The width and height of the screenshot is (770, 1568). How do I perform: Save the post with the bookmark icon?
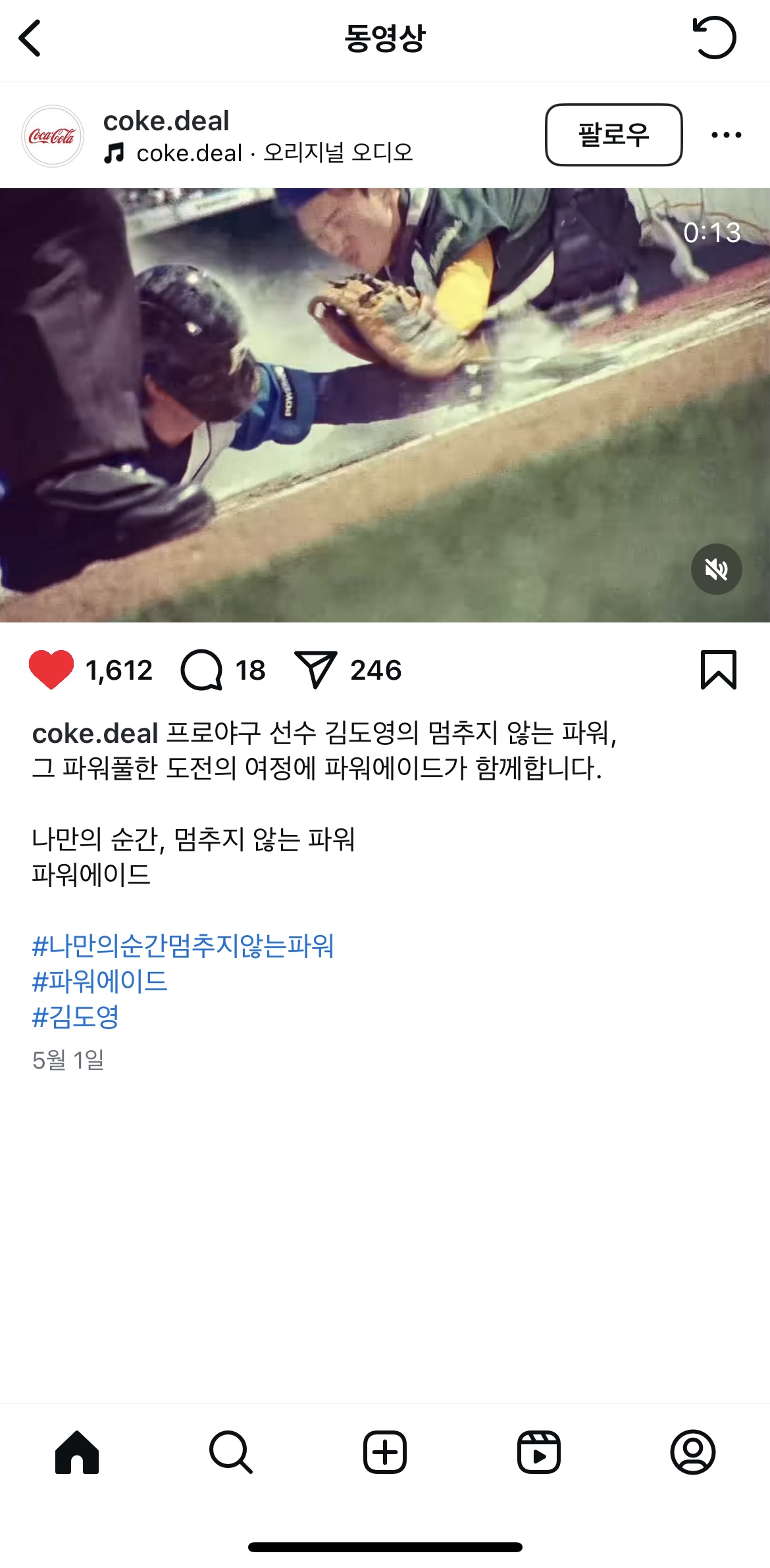pyautogui.click(x=718, y=670)
